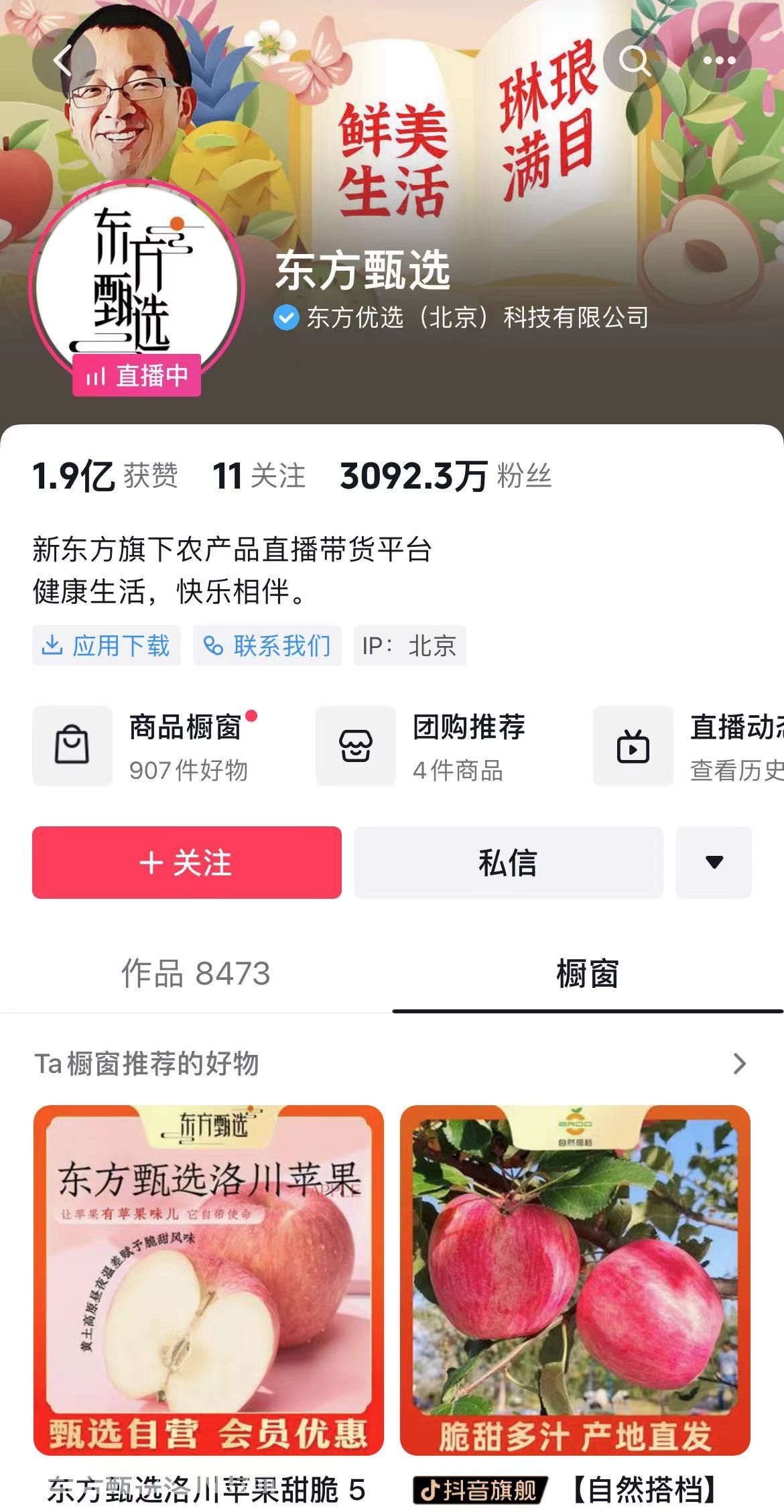784x1512 pixels.
Task: Open the three-dot overflow menu
Action: [719, 61]
